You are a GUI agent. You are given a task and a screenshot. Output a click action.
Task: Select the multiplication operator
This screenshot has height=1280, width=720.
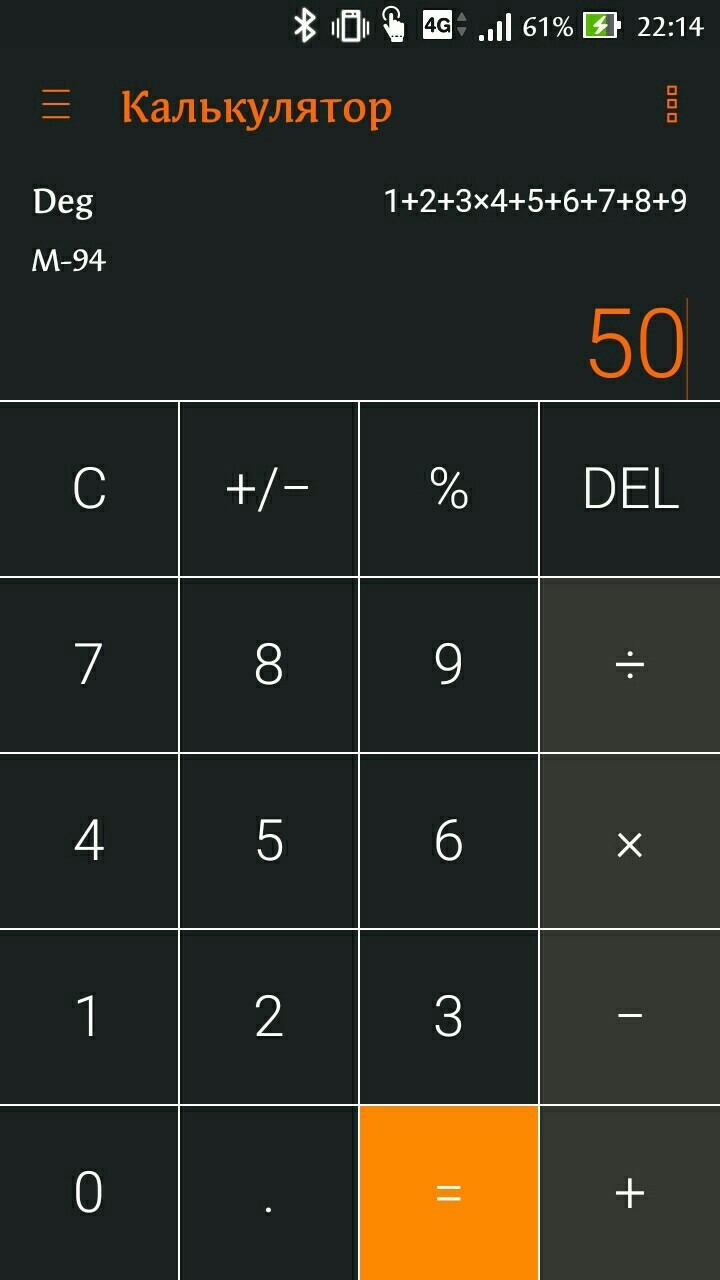630,841
